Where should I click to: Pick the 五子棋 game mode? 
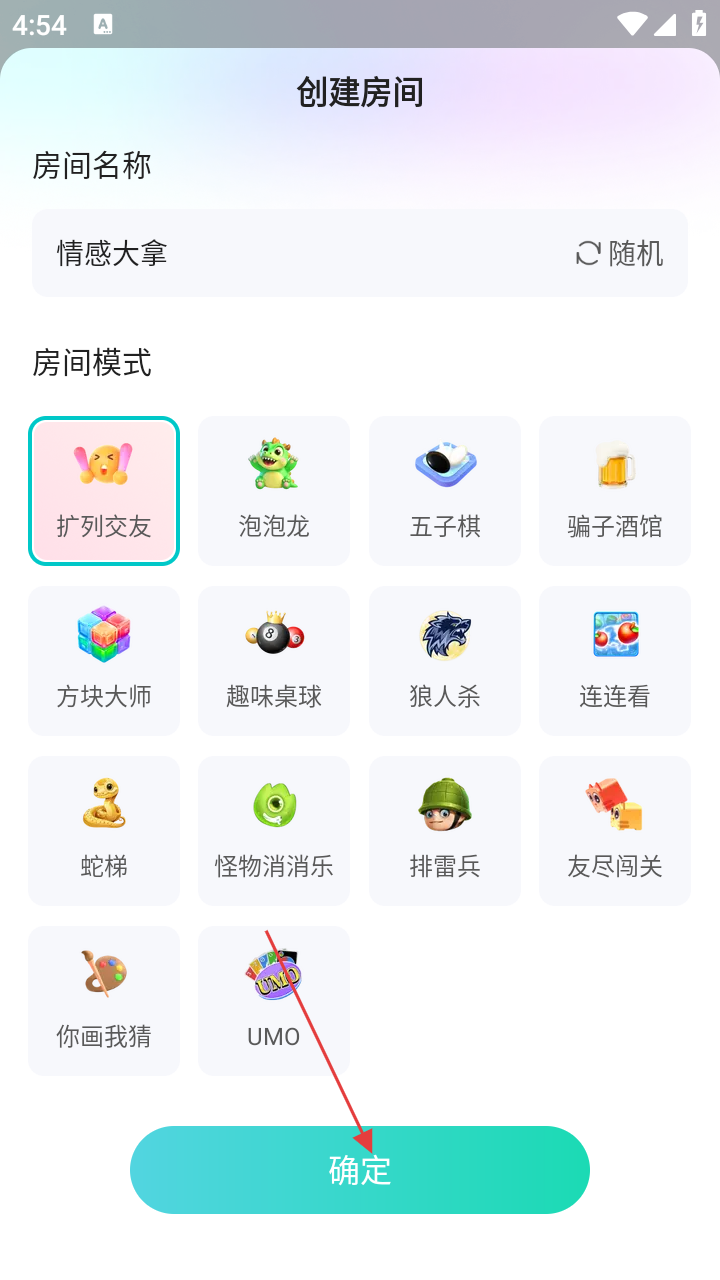click(445, 491)
